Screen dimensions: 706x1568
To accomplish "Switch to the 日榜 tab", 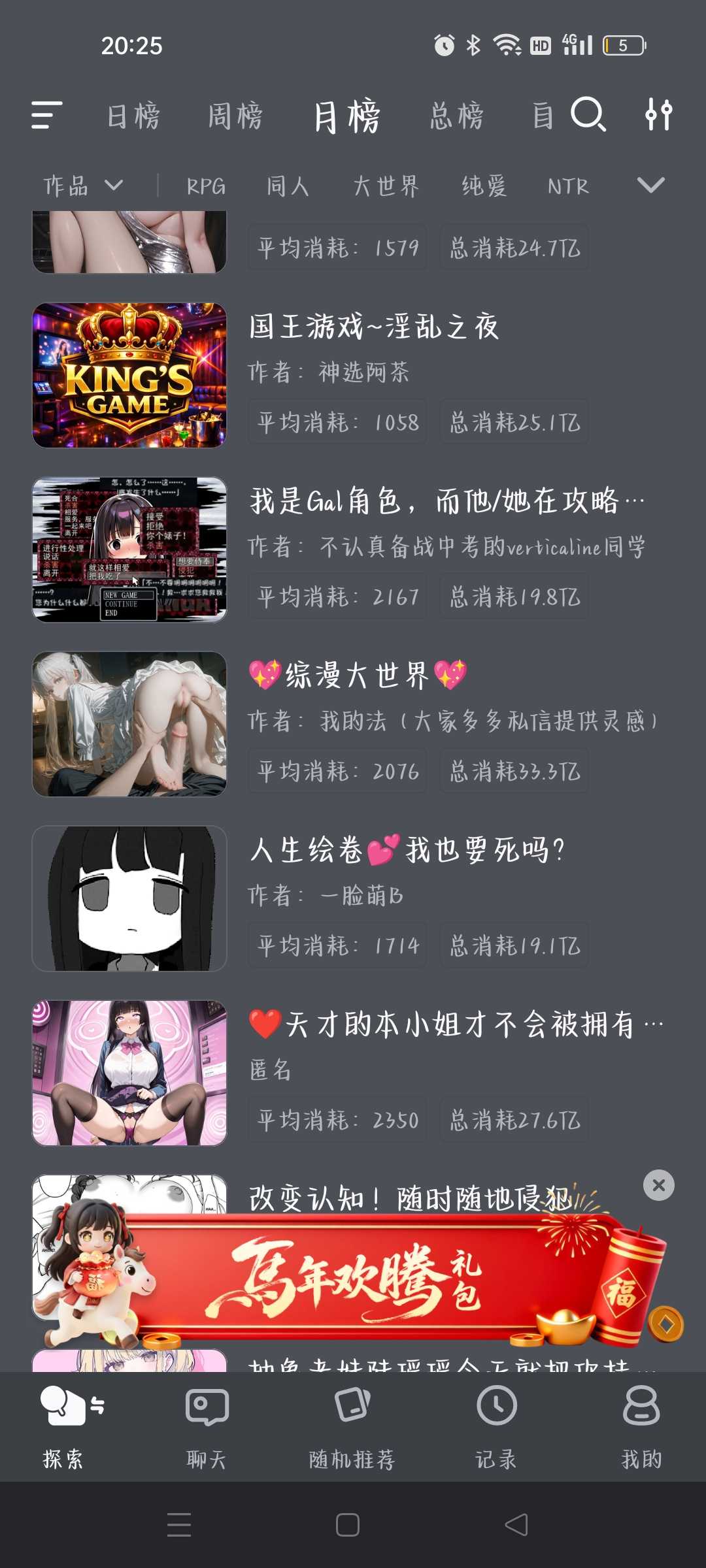I will coord(133,116).
